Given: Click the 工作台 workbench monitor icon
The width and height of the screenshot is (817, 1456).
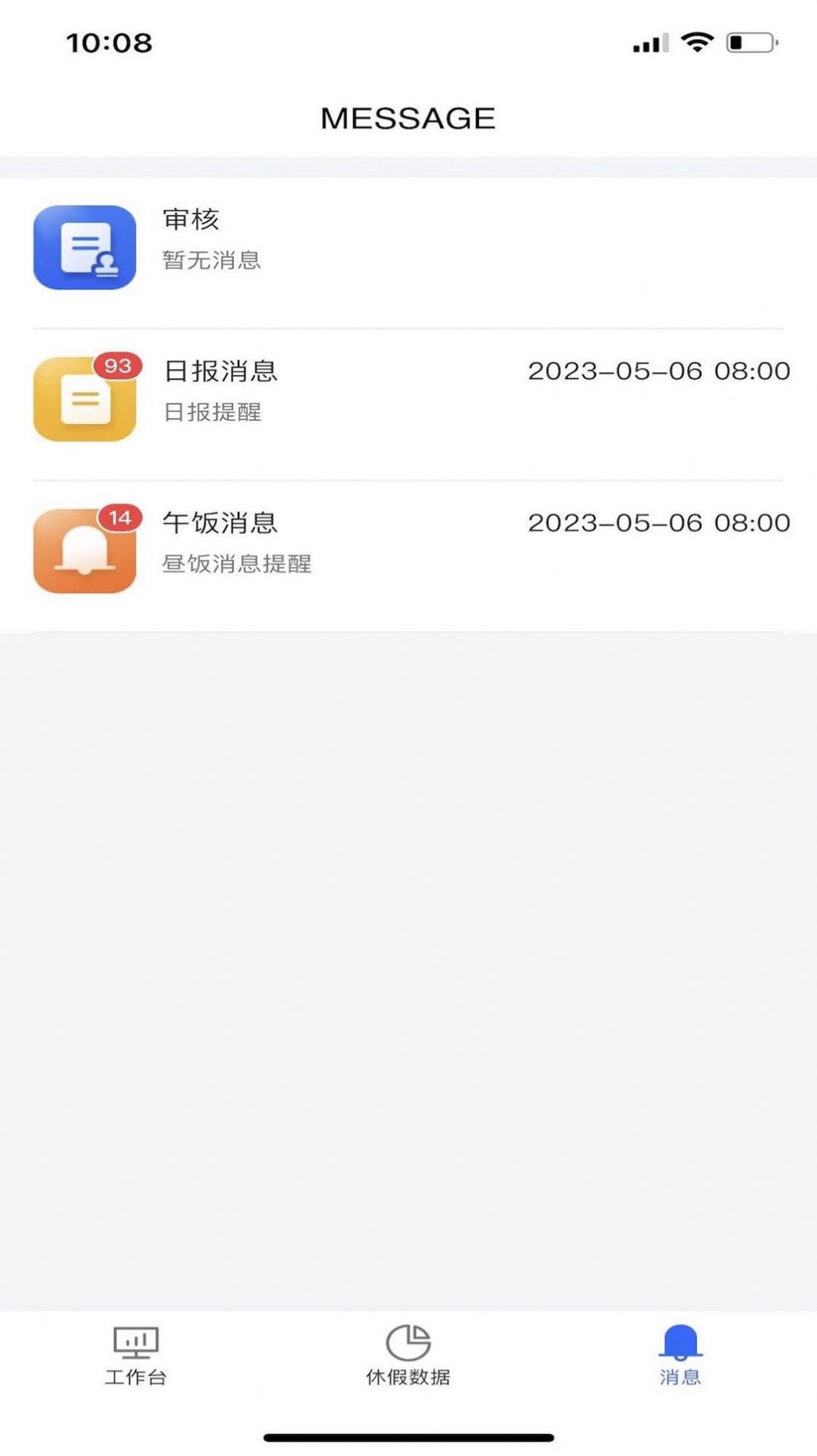Looking at the screenshot, I should coord(136,1346).
